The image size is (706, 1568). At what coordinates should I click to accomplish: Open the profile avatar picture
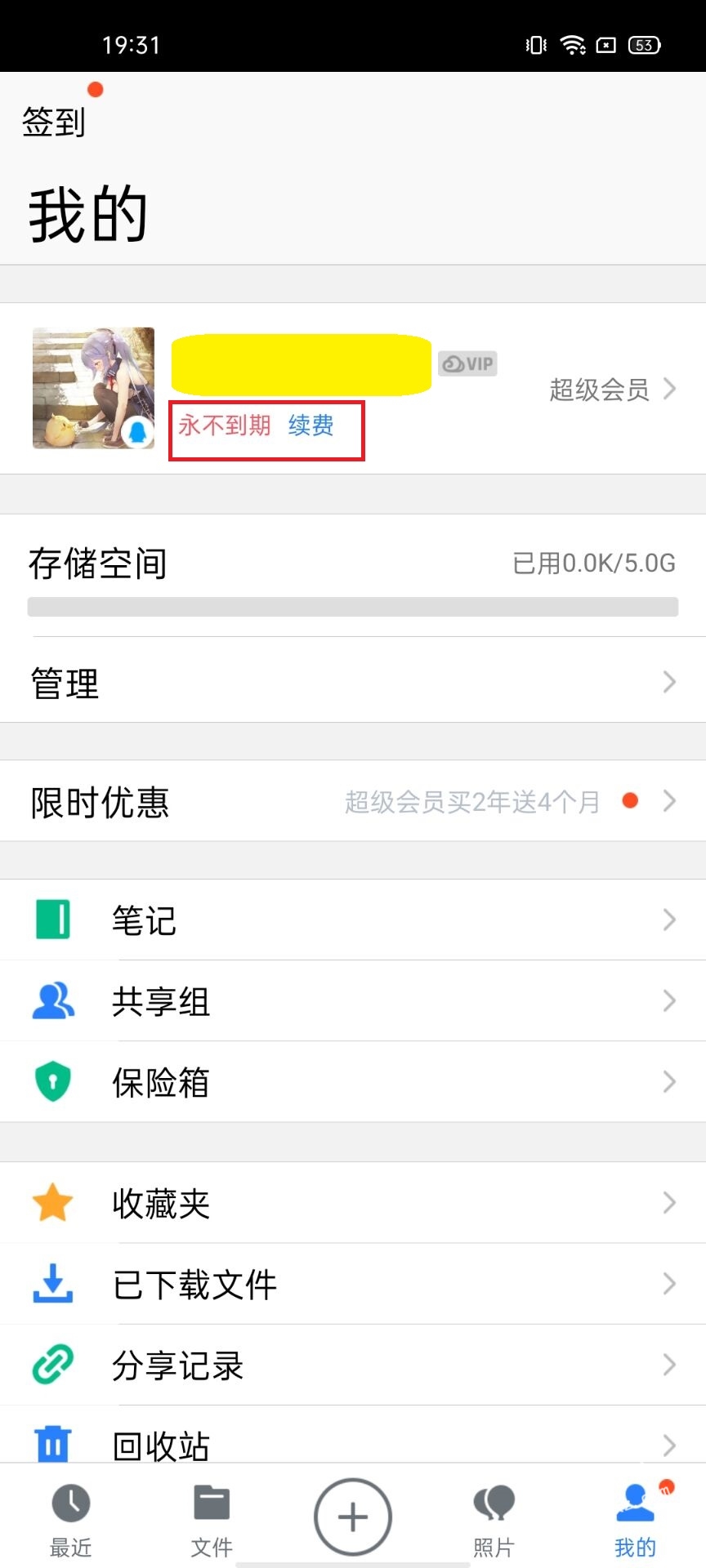[93, 388]
